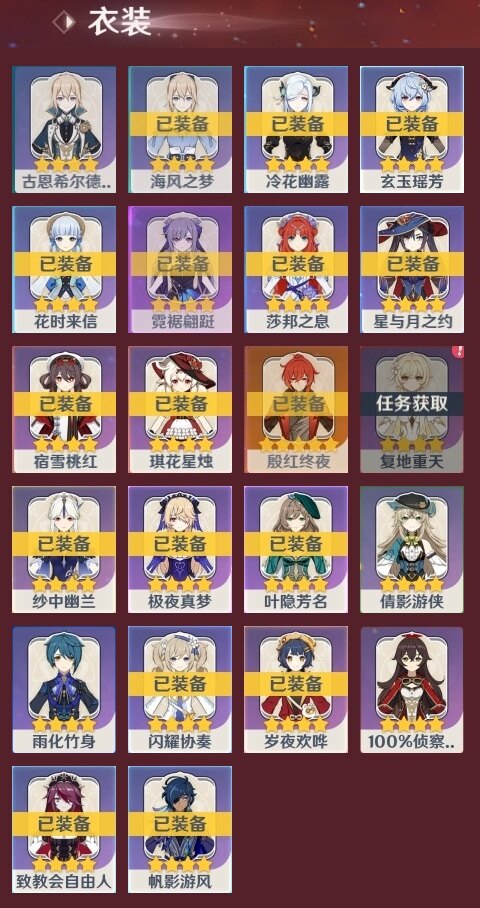
Task: Select the 纱中幽兰 outfit card
Action: pos(64,550)
